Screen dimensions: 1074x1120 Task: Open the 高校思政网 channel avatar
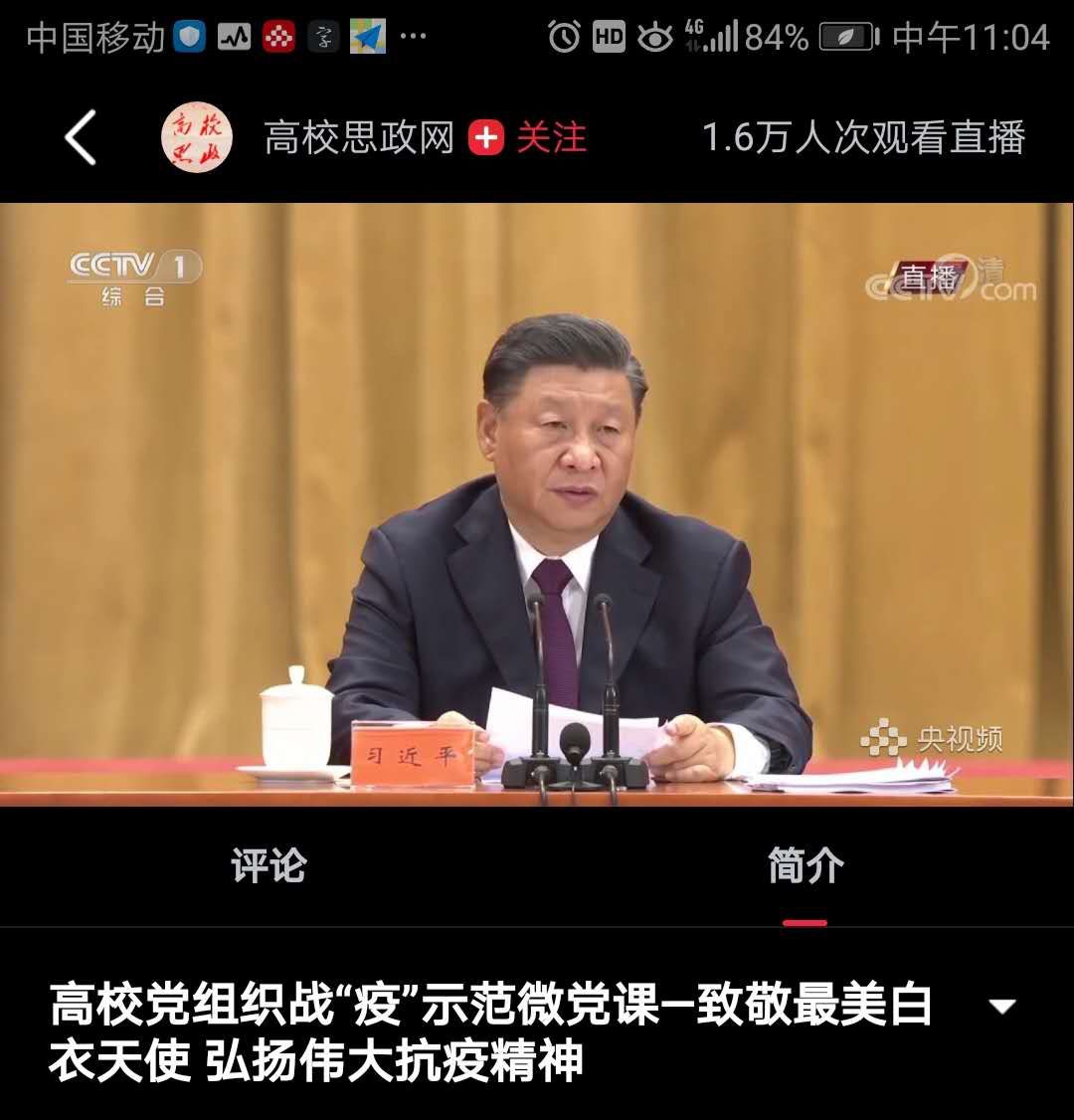(197, 137)
